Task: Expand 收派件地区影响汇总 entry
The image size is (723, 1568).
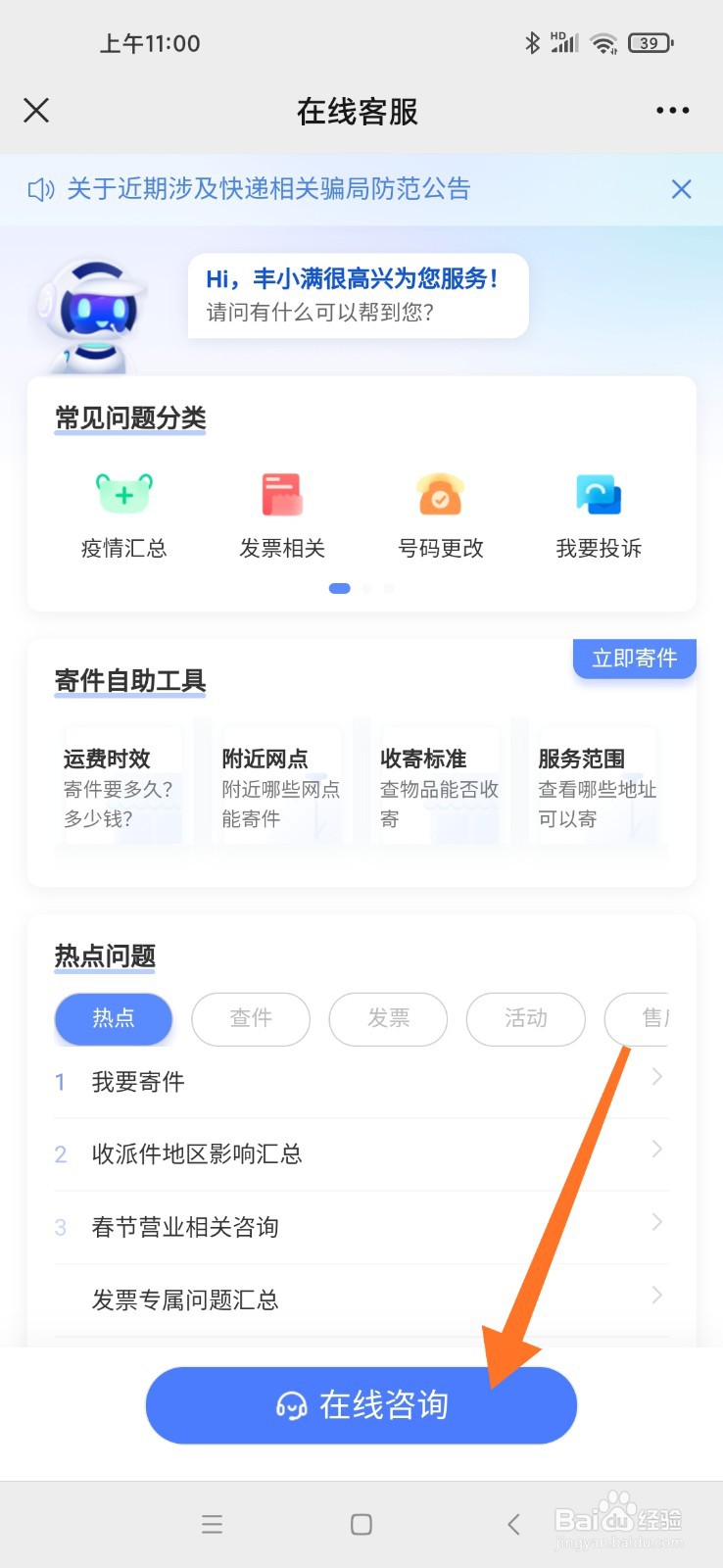Action: tap(361, 1153)
